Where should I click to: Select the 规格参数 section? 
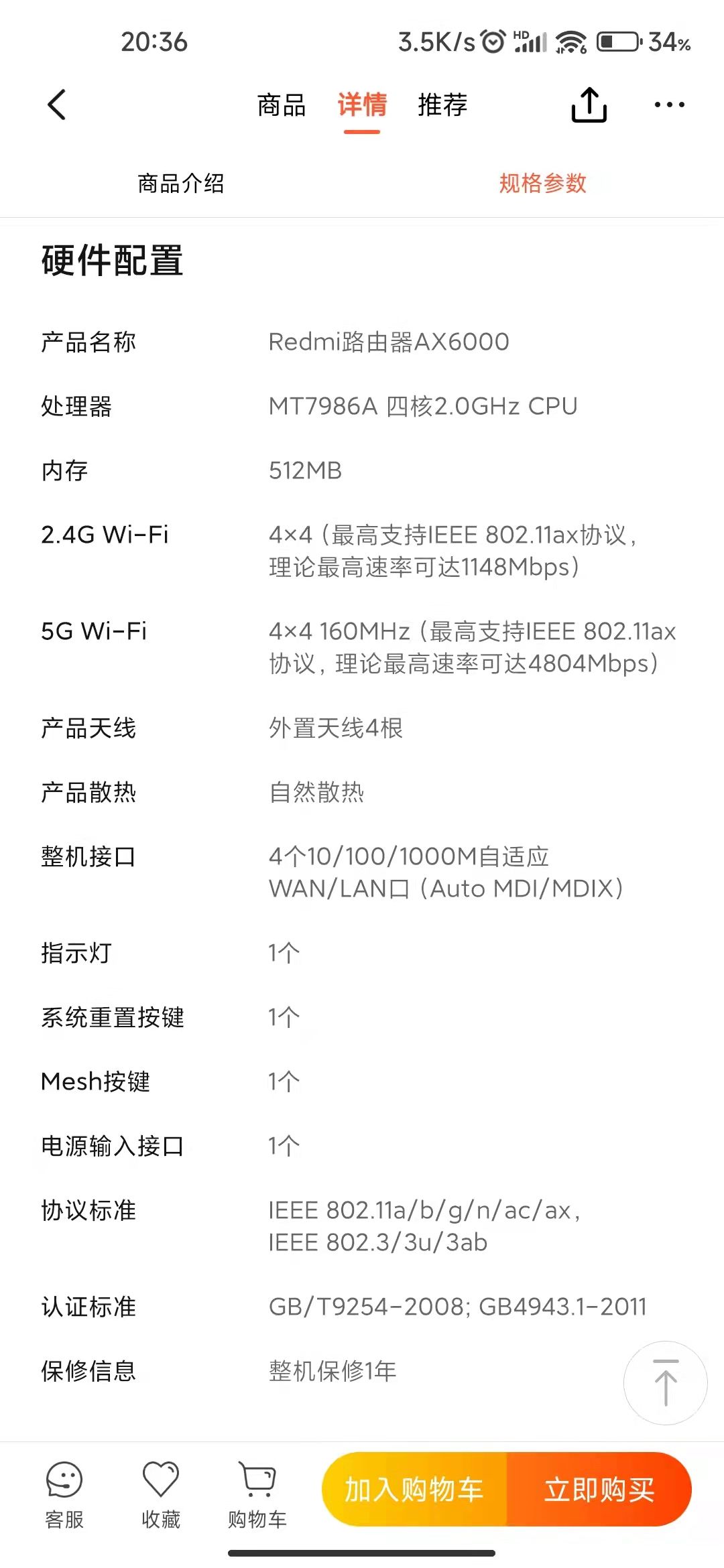[x=543, y=183]
